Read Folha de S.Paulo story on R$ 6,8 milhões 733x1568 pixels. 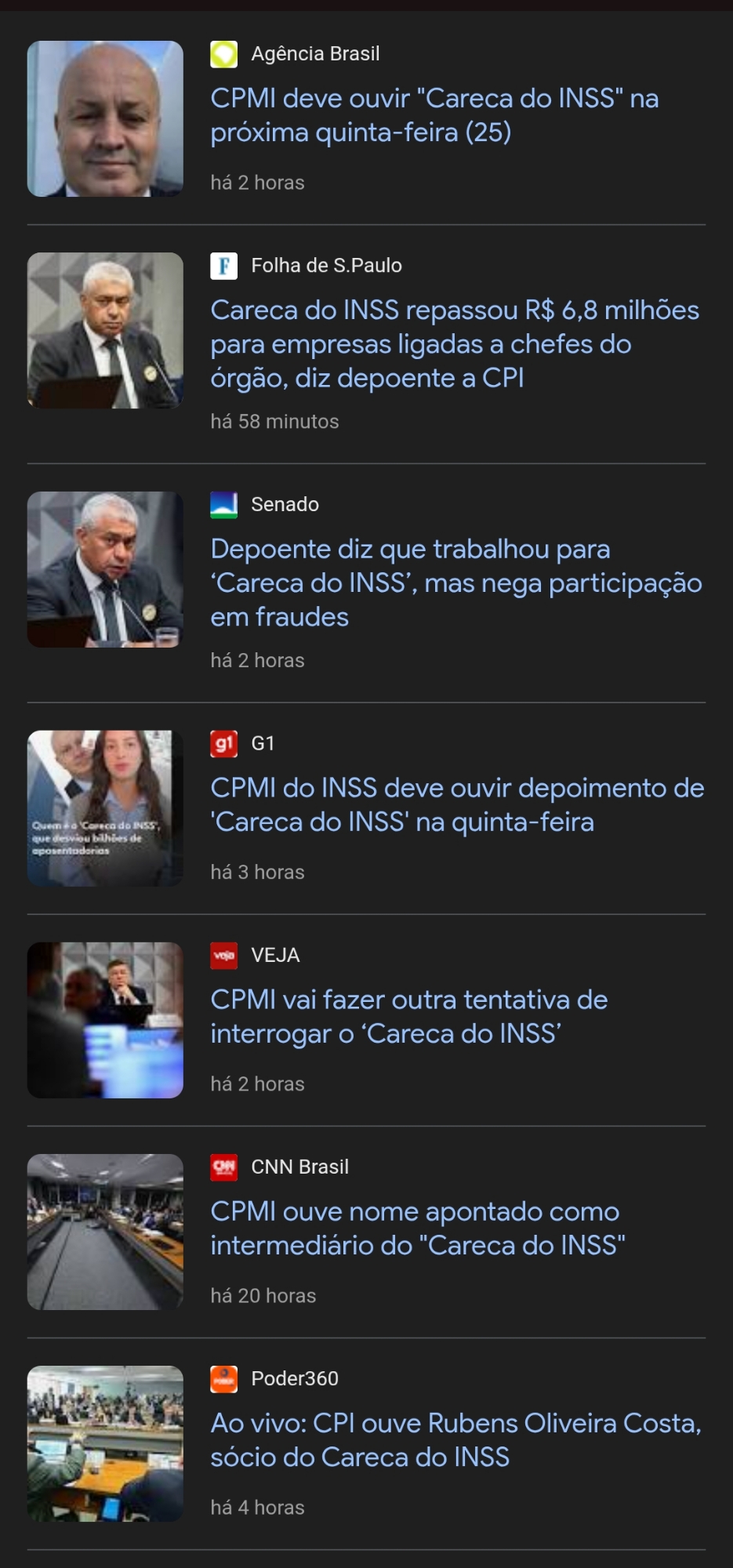pos(455,344)
